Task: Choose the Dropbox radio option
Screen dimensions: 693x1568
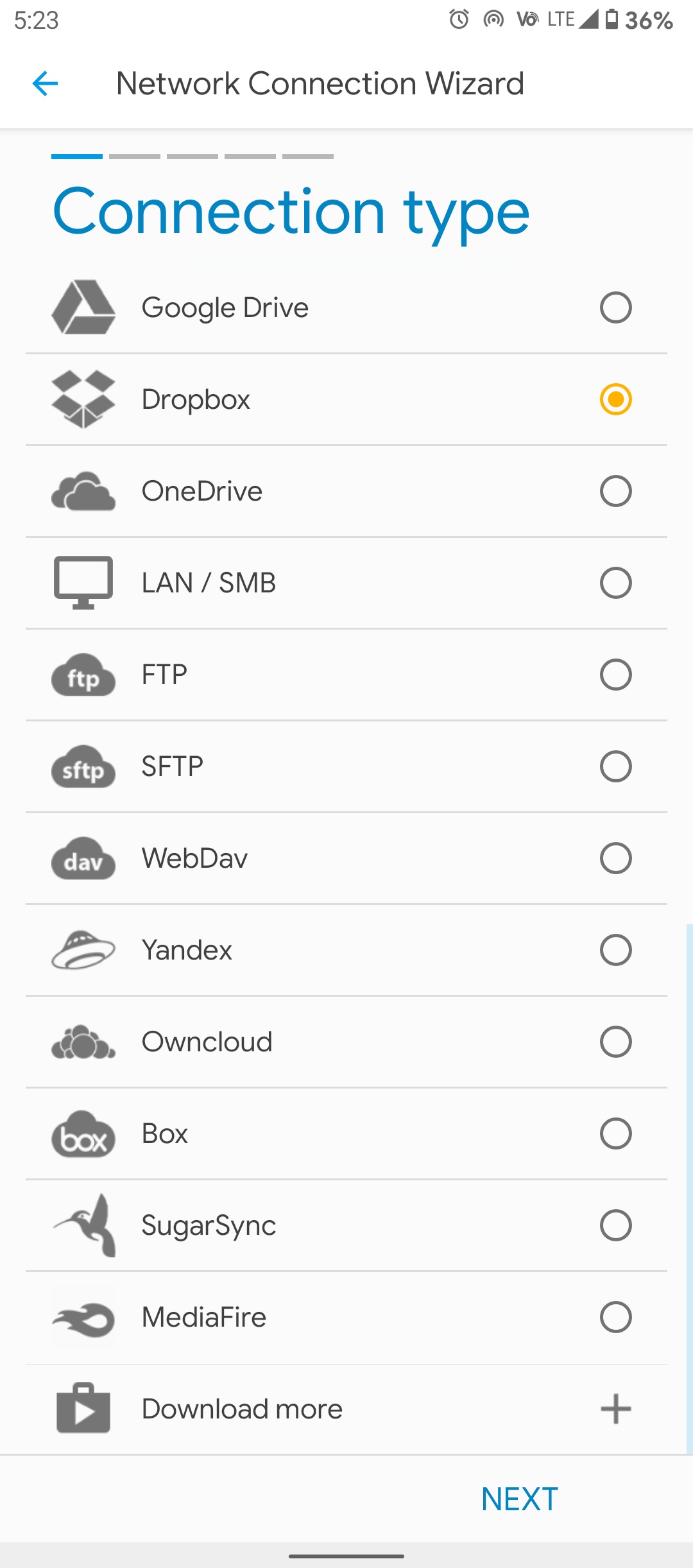Action: coord(615,399)
